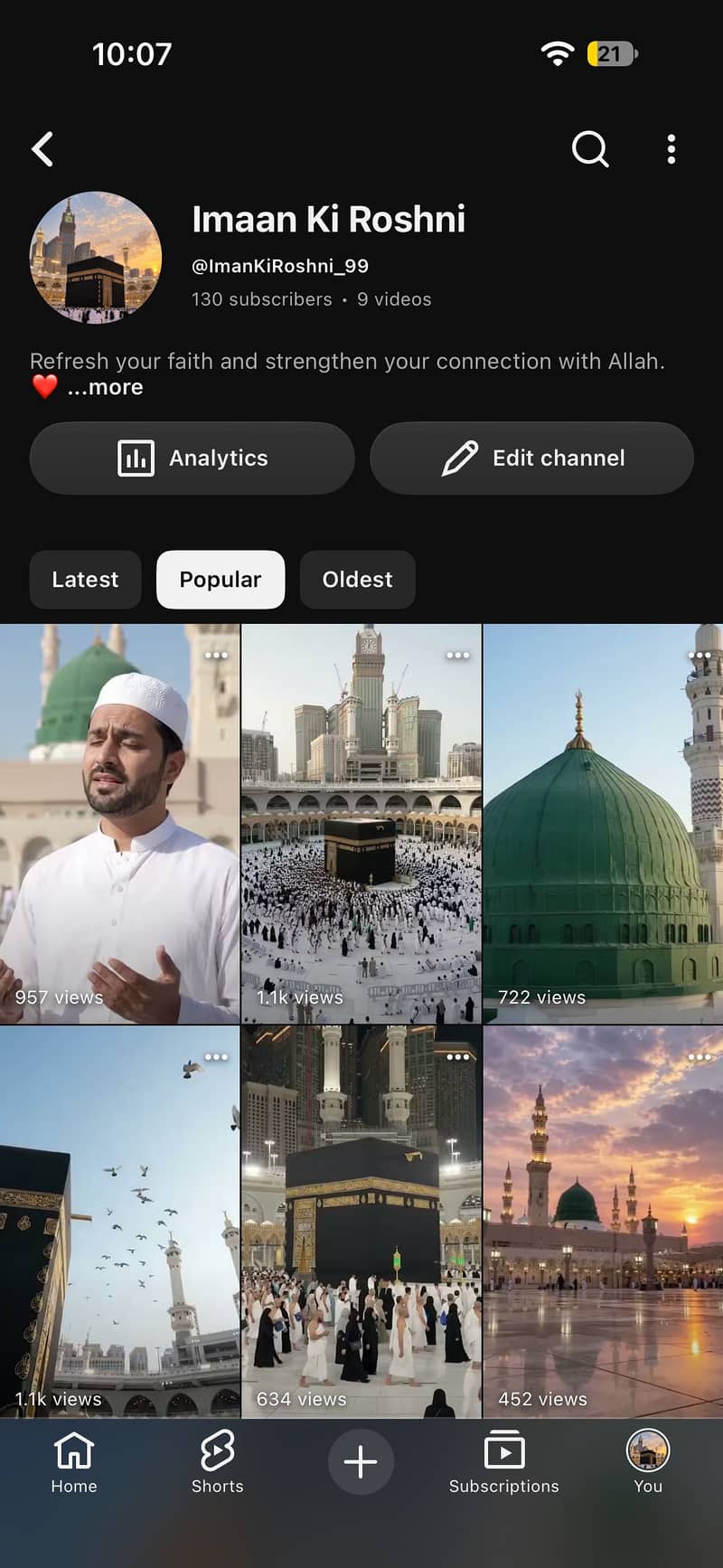
Task: Open channel Analytics
Action: pyautogui.click(x=192, y=458)
